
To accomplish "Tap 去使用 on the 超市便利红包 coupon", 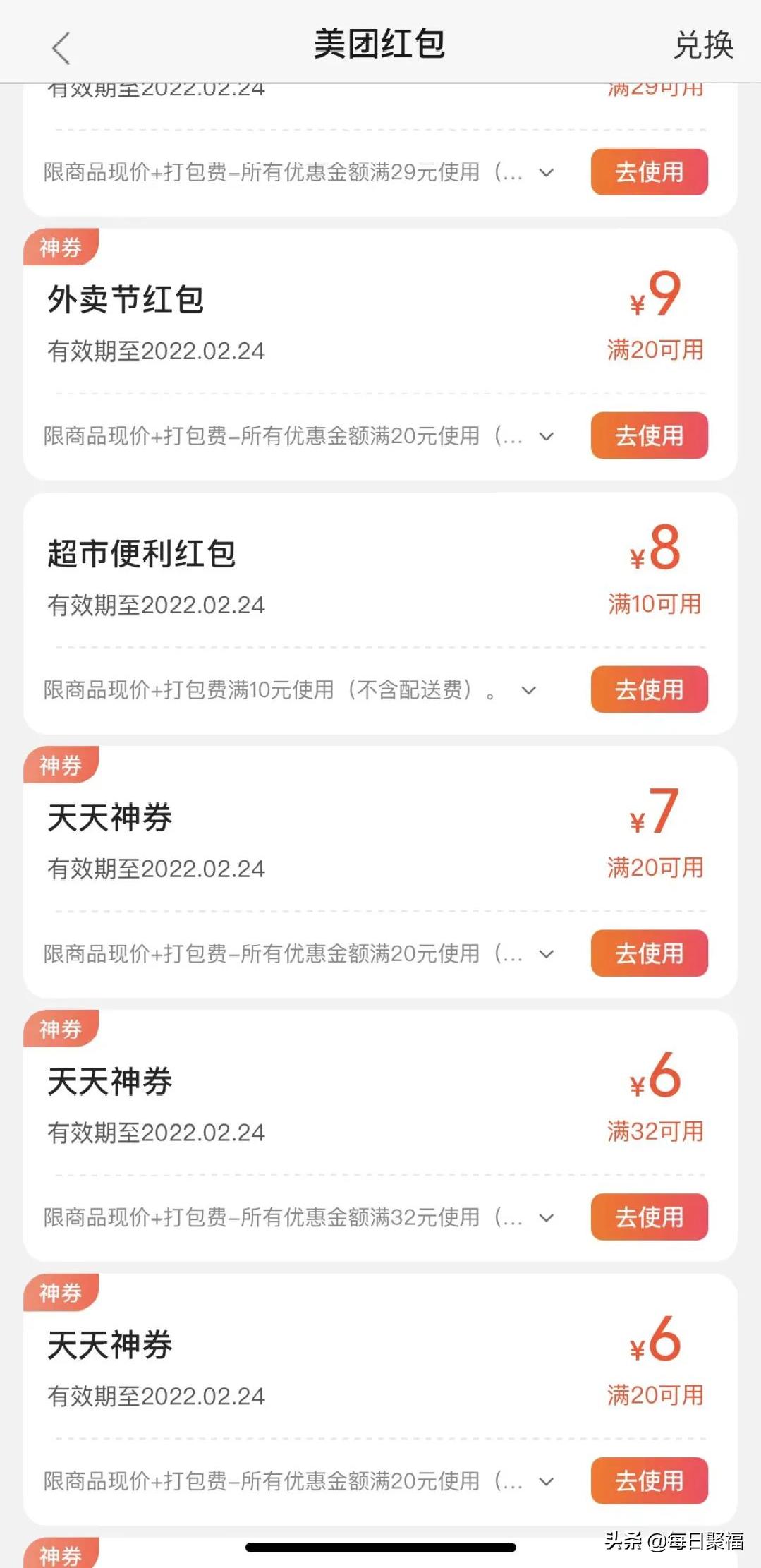I will click(x=648, y=690).
